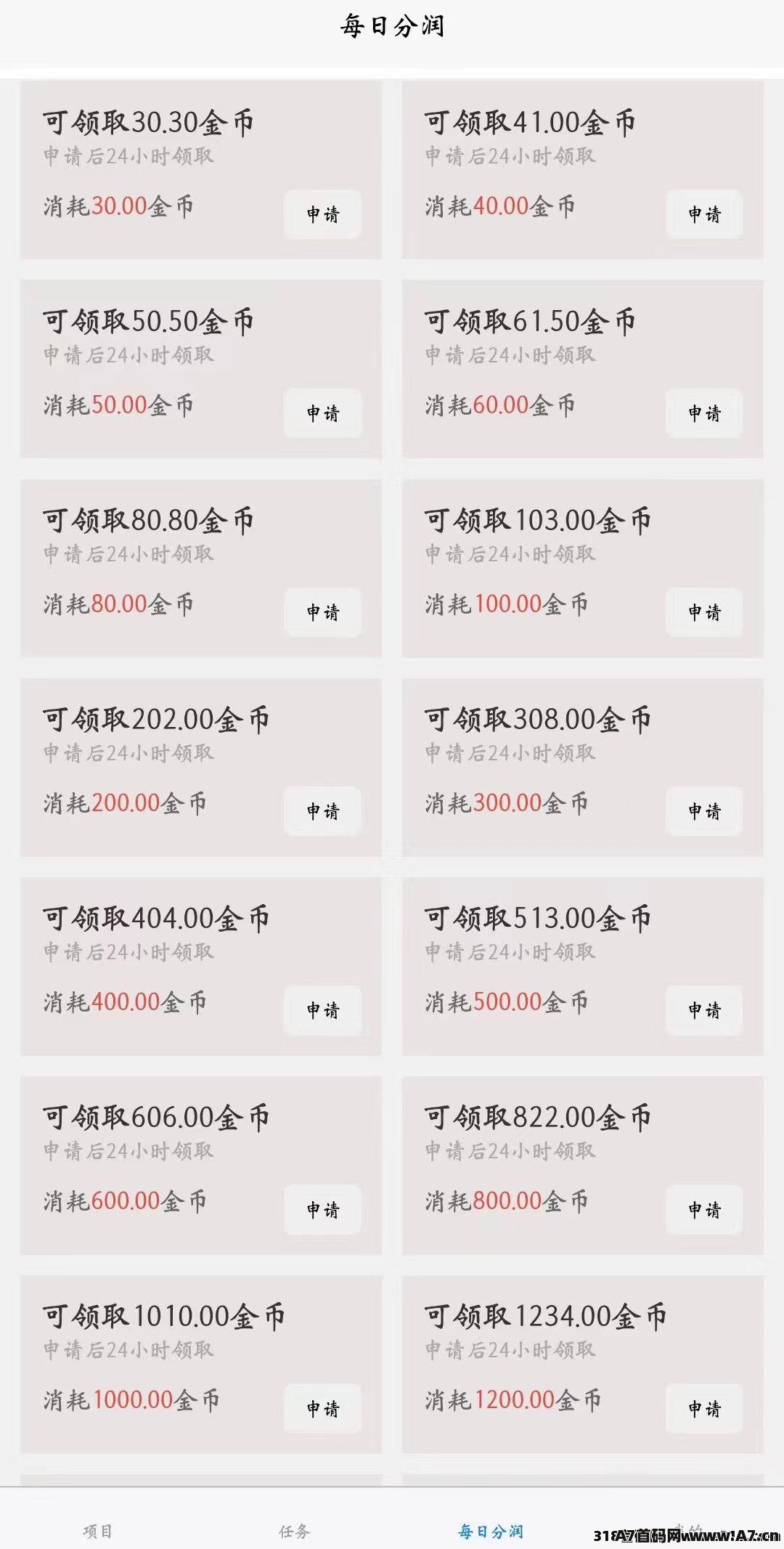Screen dimensions: 784x1549
Task: Apply for the 103.00金币 reward
Action: [x=704, y=612]
